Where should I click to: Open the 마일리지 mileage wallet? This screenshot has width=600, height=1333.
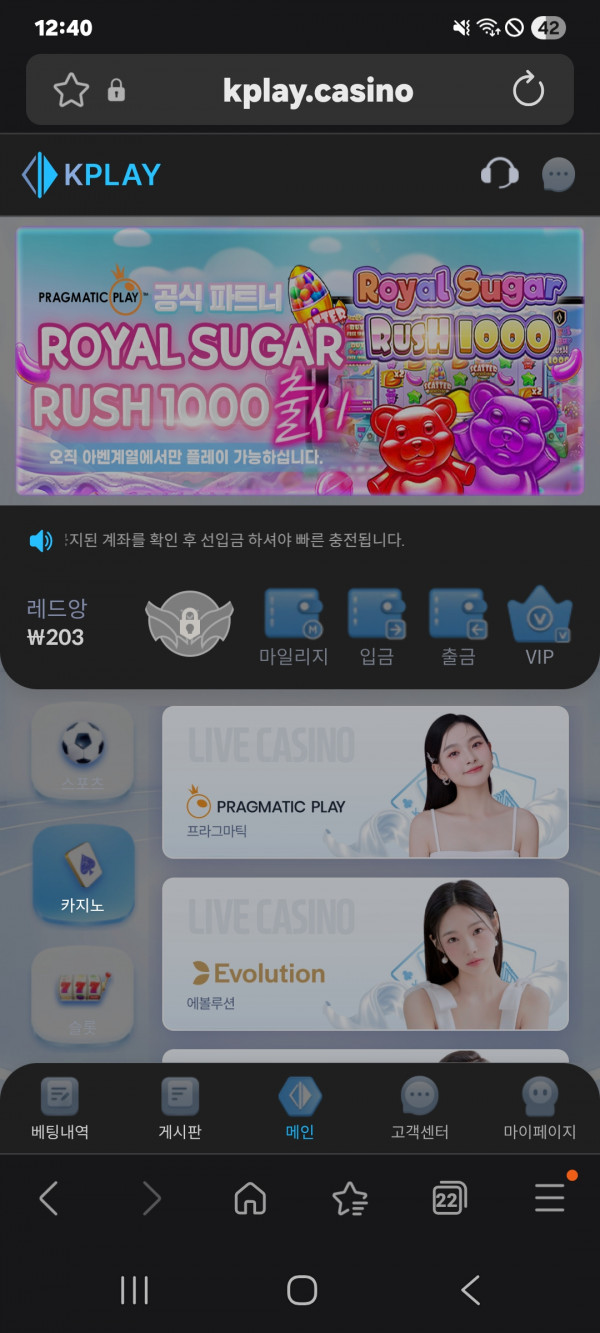click(x=293, y=626)
